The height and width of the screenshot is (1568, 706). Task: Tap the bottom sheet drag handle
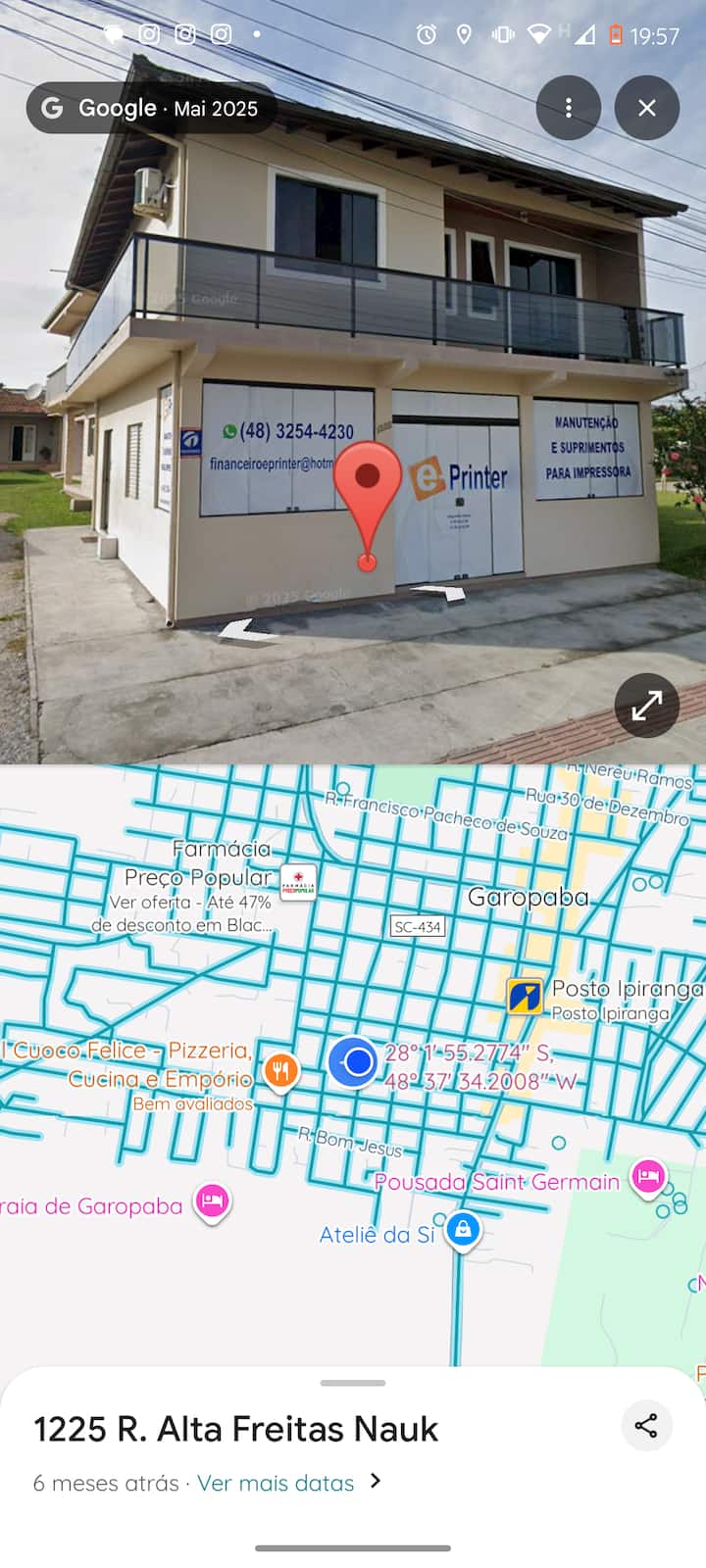click(x=353, y=1383)
